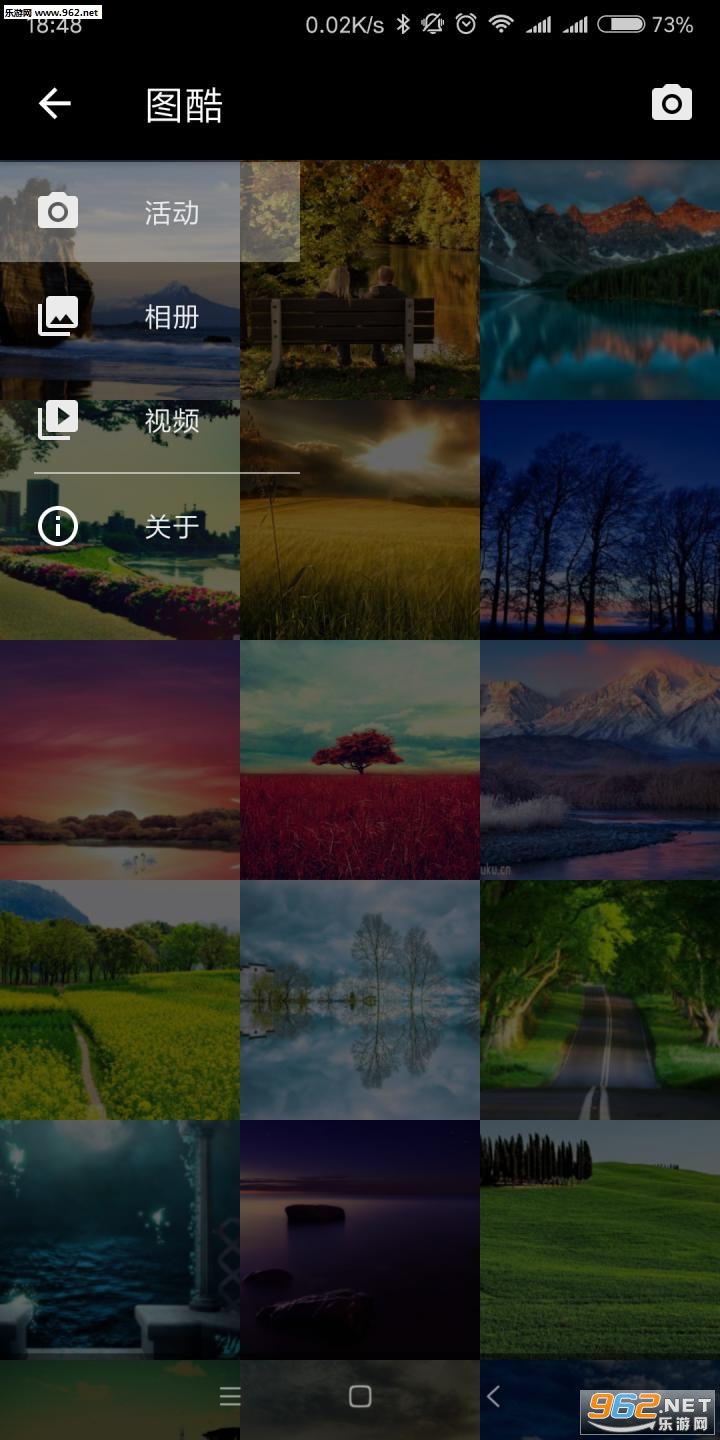View the snowy mountains by river photo
Screen dimensions: 720x1440
[600, 760]
